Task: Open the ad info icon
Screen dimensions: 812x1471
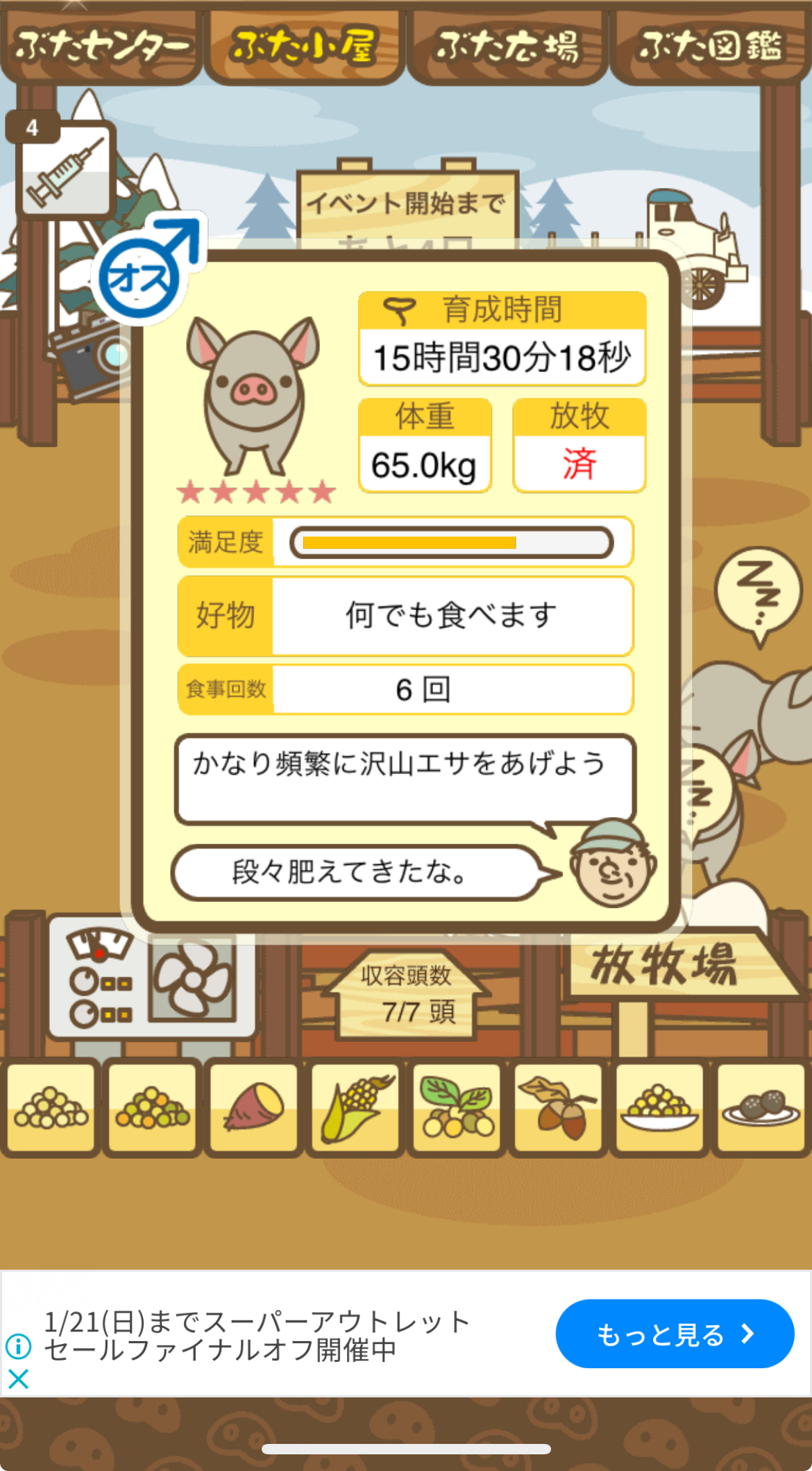Action: tap(19, 1346)
